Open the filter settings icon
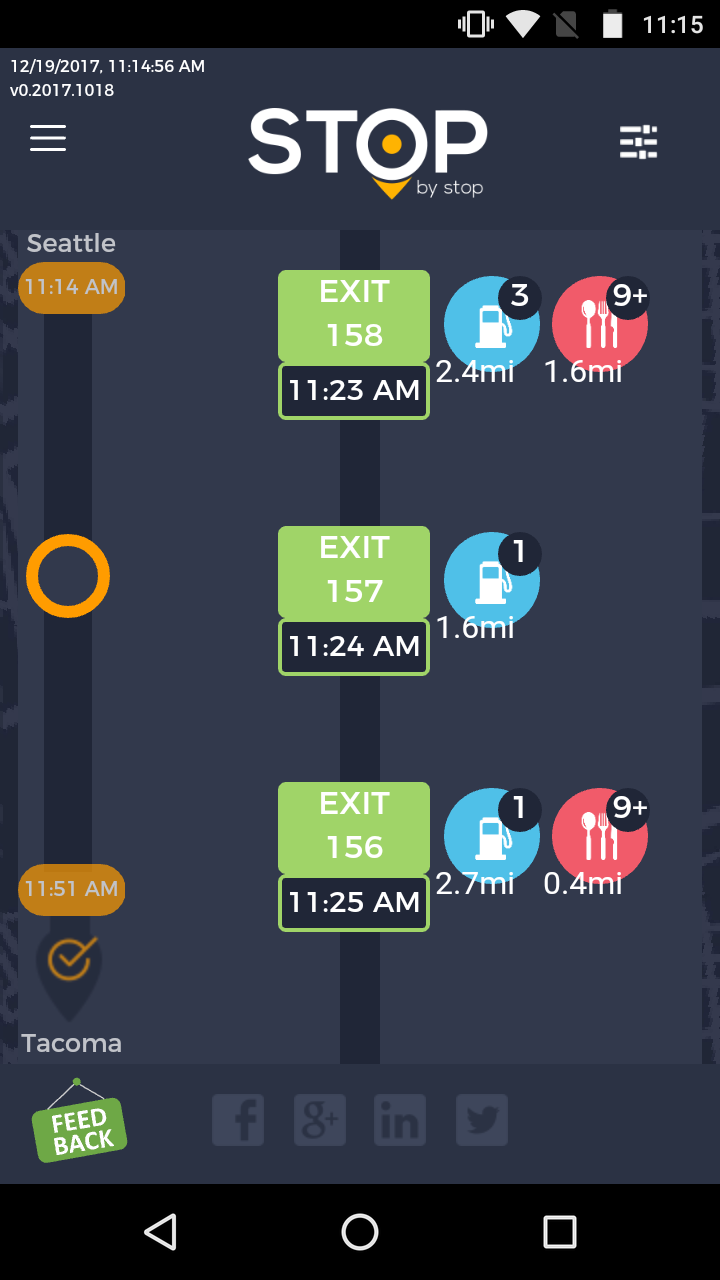The image size is (720, 1280). (638, 142)
